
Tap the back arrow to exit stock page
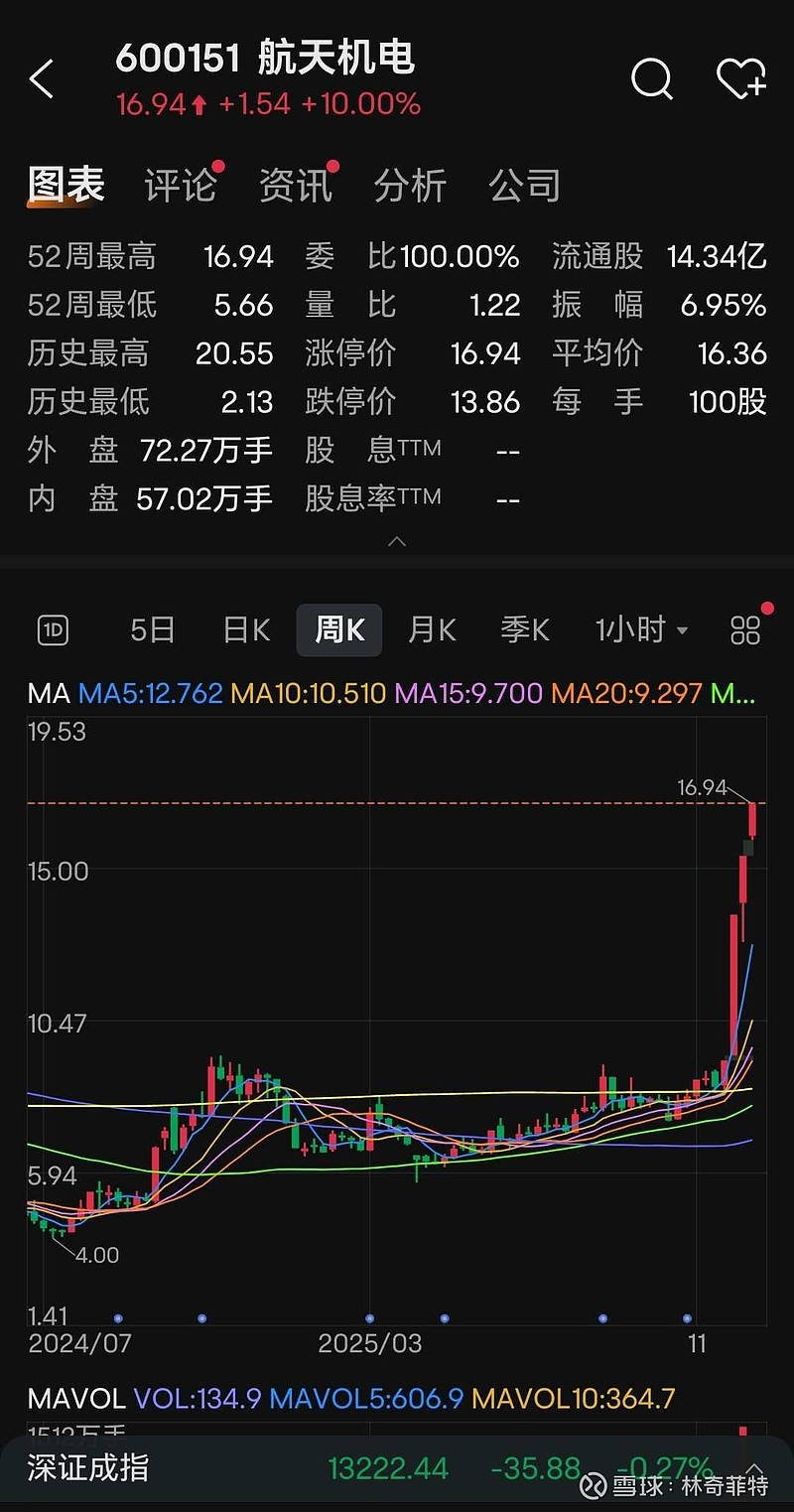(x=41, y=79)
